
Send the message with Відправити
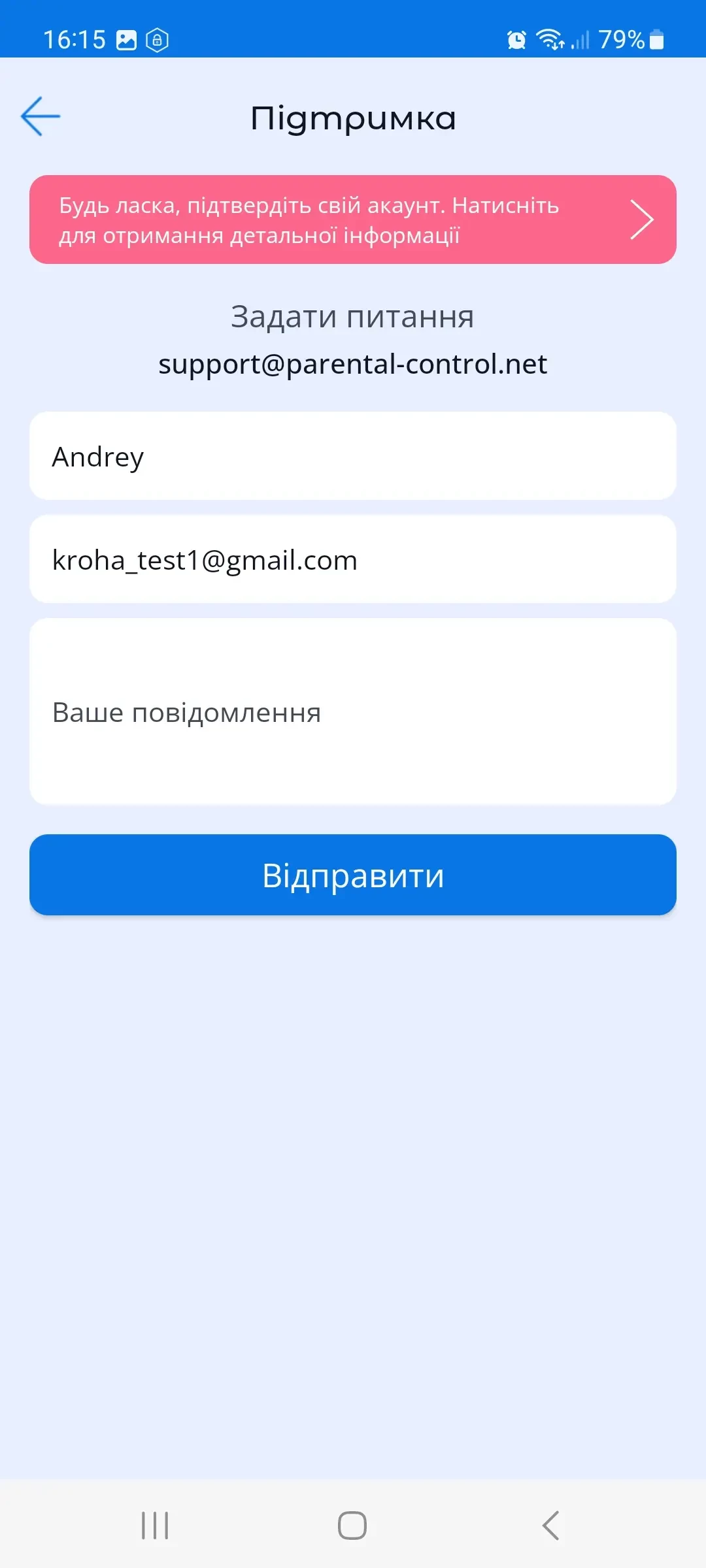tap(353, 875)
